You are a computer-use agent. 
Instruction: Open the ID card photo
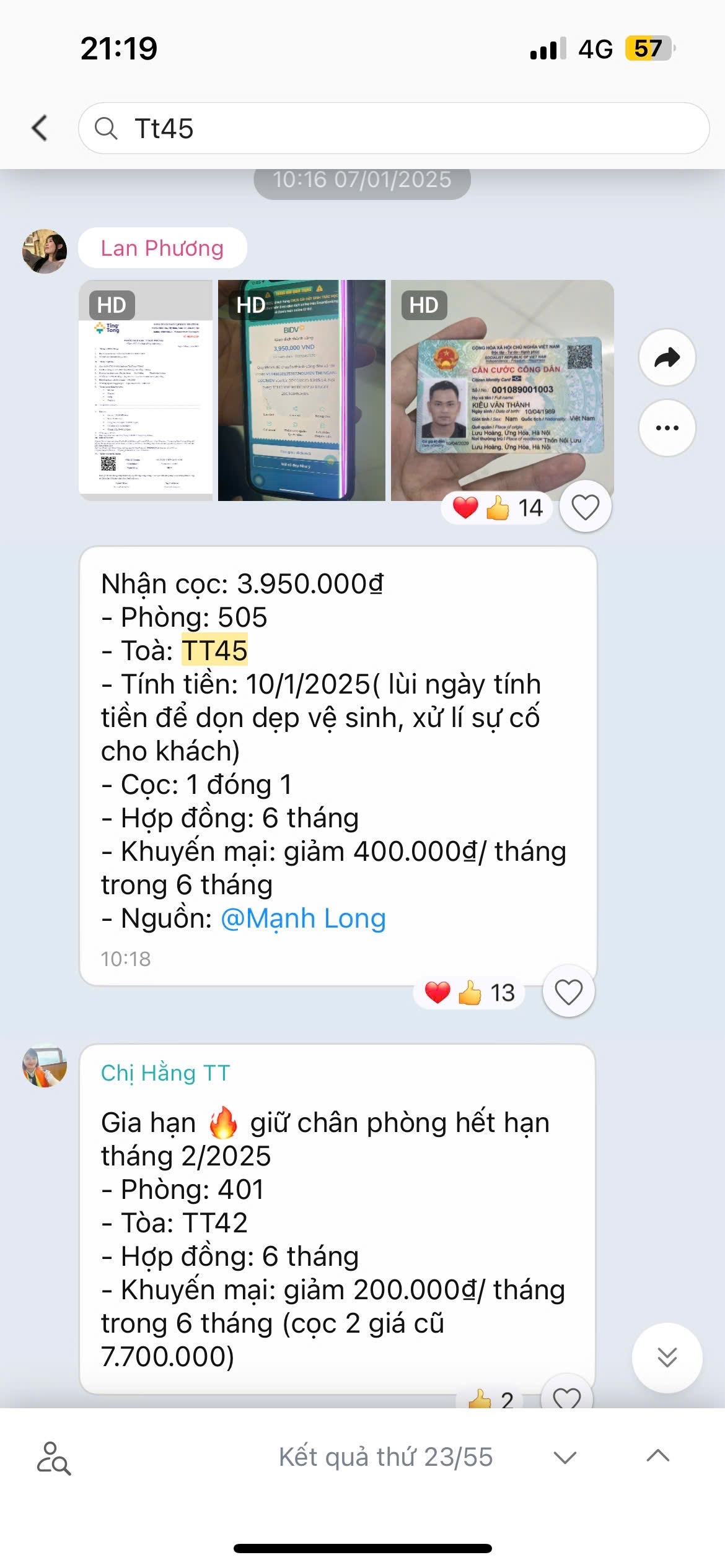[x=502, y=390]
